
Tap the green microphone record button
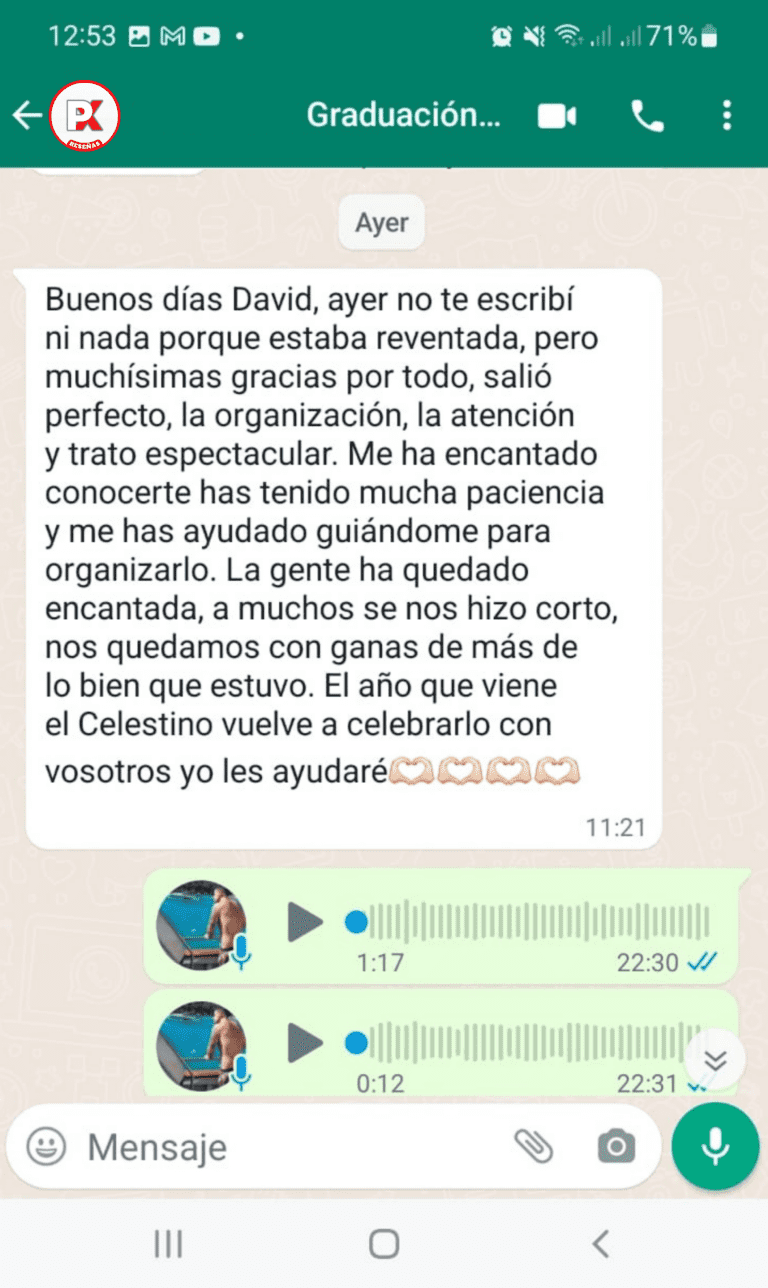point(715,1146)
